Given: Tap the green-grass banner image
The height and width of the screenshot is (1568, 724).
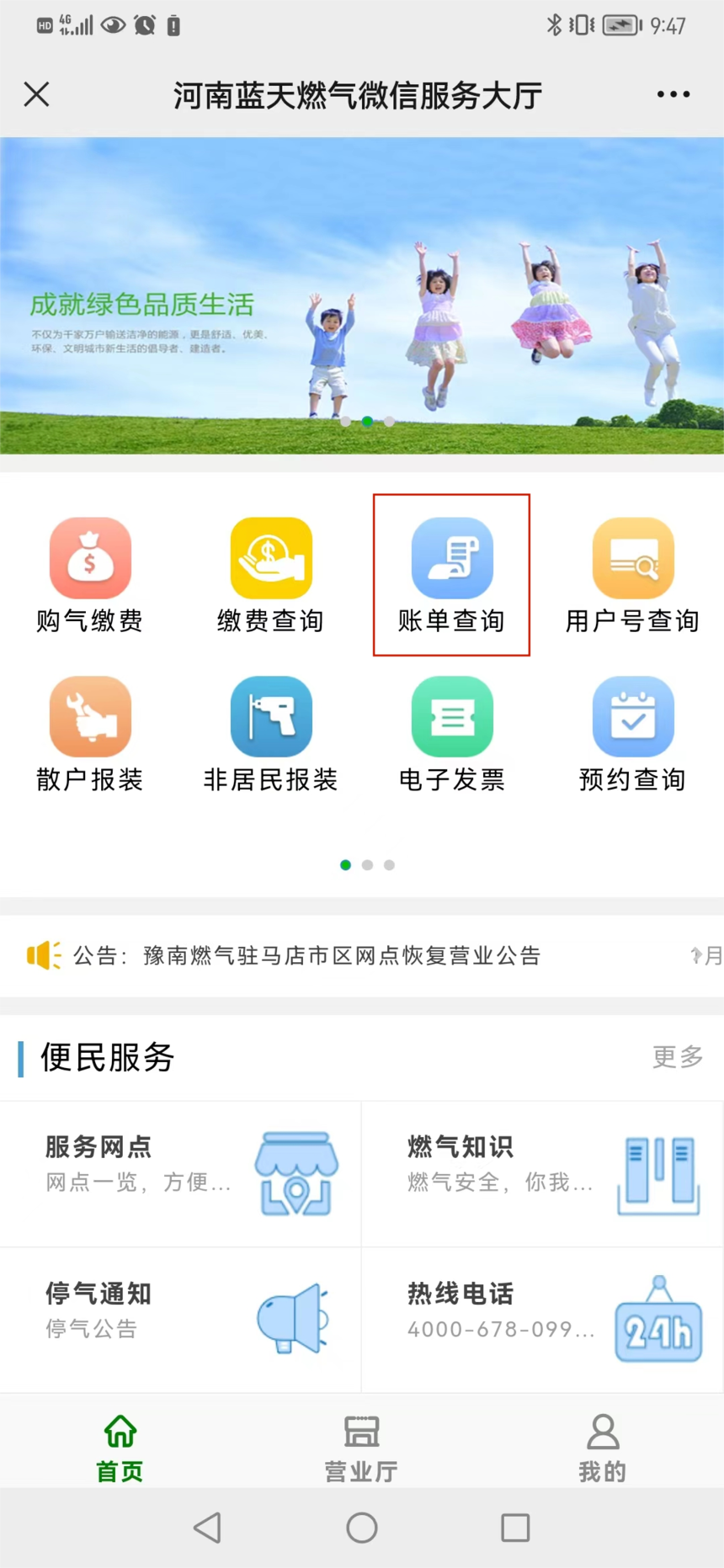Looking at the screenshot, I should tap(362, 295).
